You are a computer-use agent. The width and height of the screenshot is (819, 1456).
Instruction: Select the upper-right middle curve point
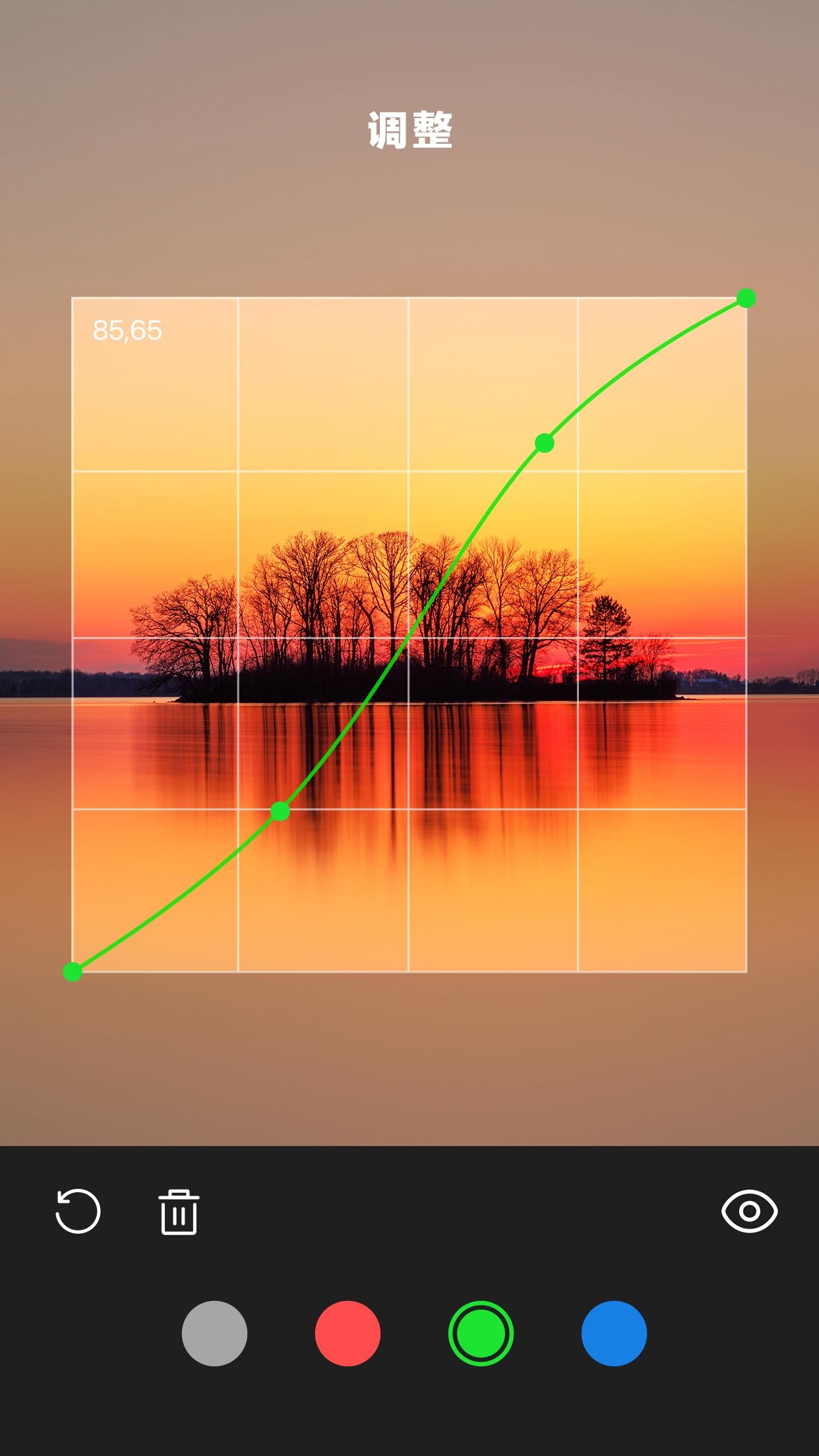[544, 443]
